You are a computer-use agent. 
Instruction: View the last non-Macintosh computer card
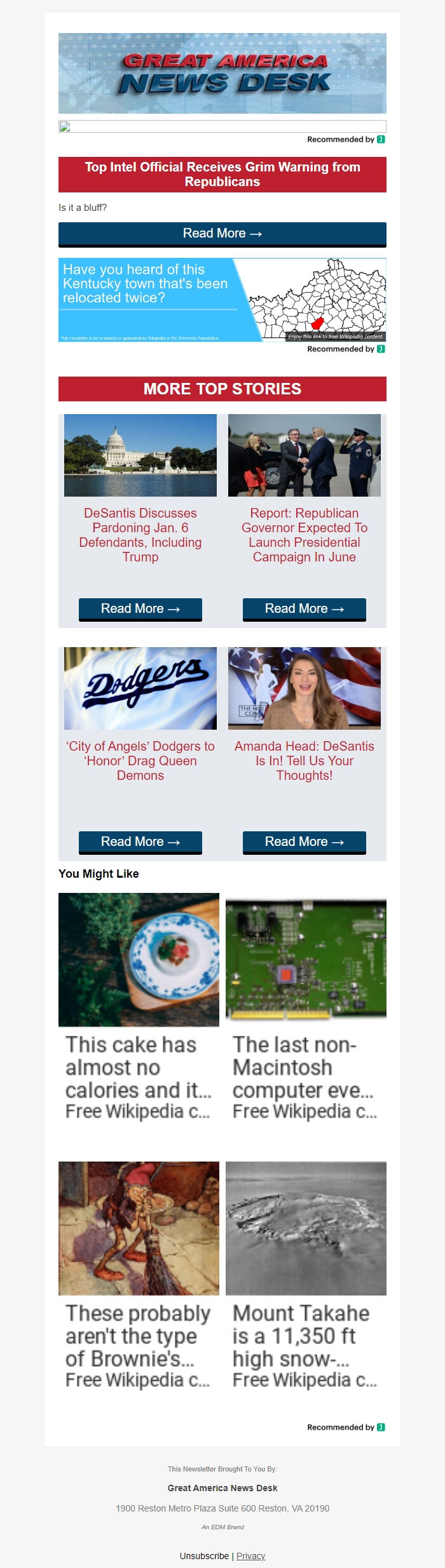click(x=306, y=1007)
